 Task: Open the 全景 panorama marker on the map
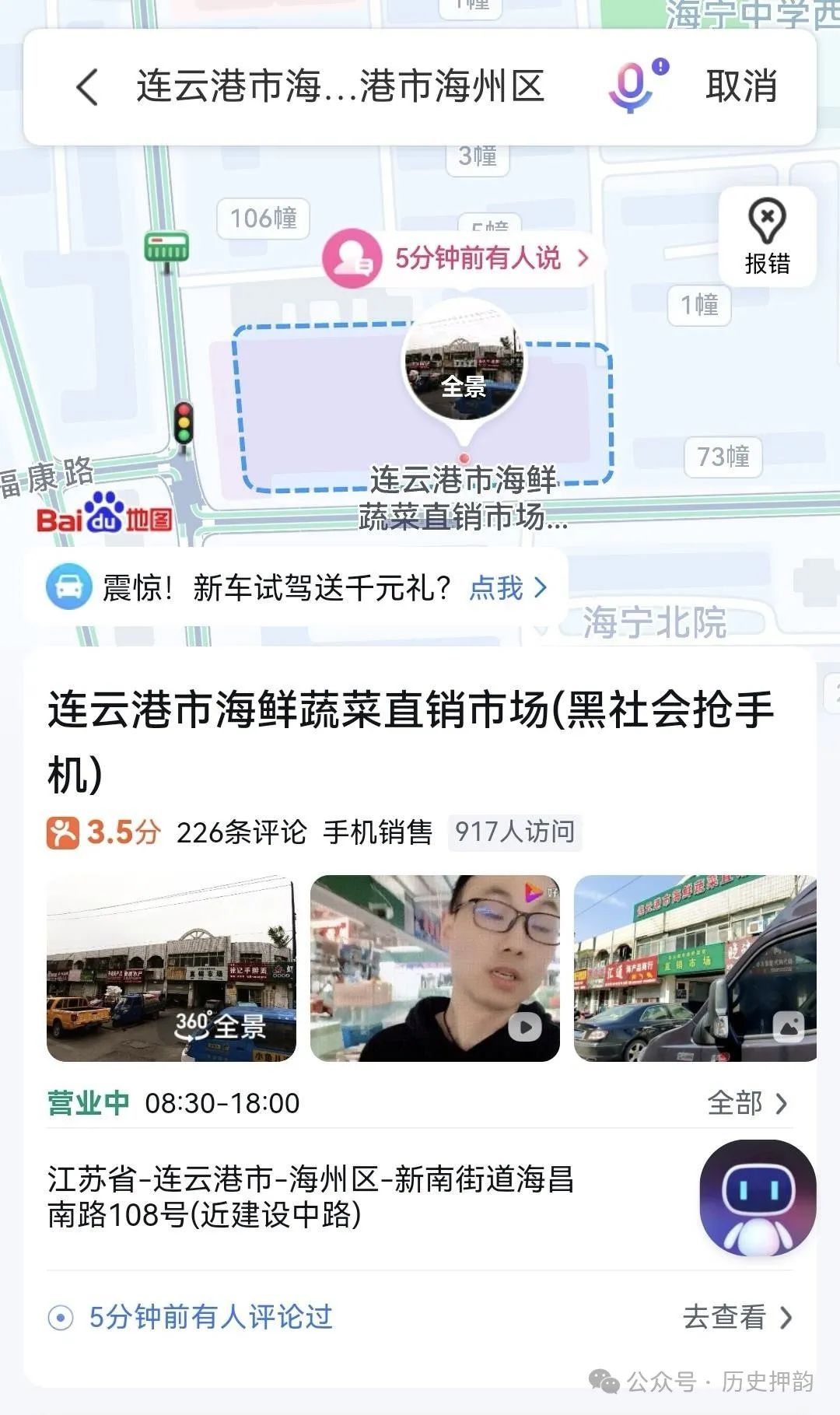coord(464,364)
